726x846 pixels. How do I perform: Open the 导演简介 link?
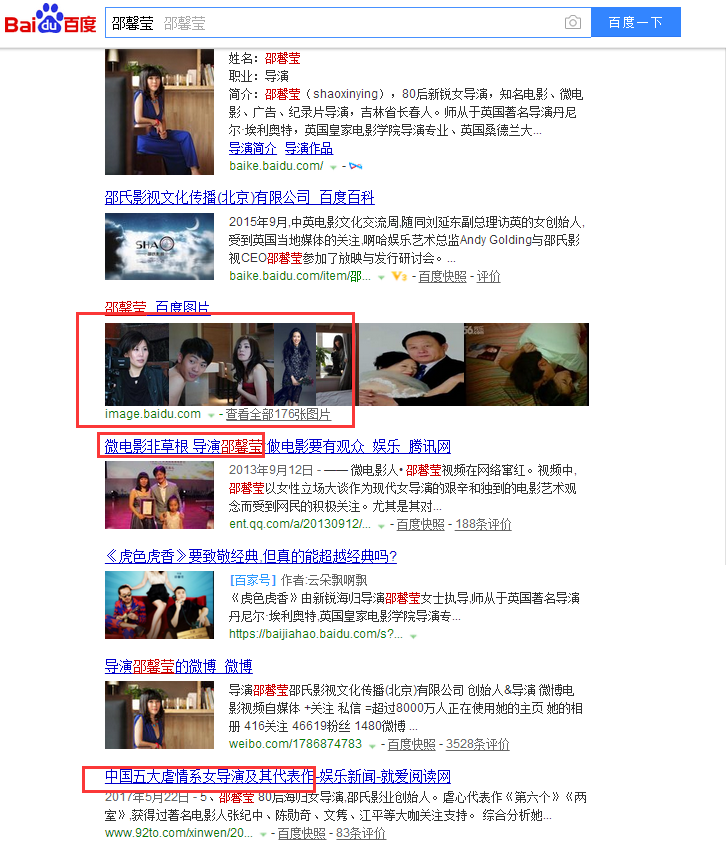click(252, 148)
